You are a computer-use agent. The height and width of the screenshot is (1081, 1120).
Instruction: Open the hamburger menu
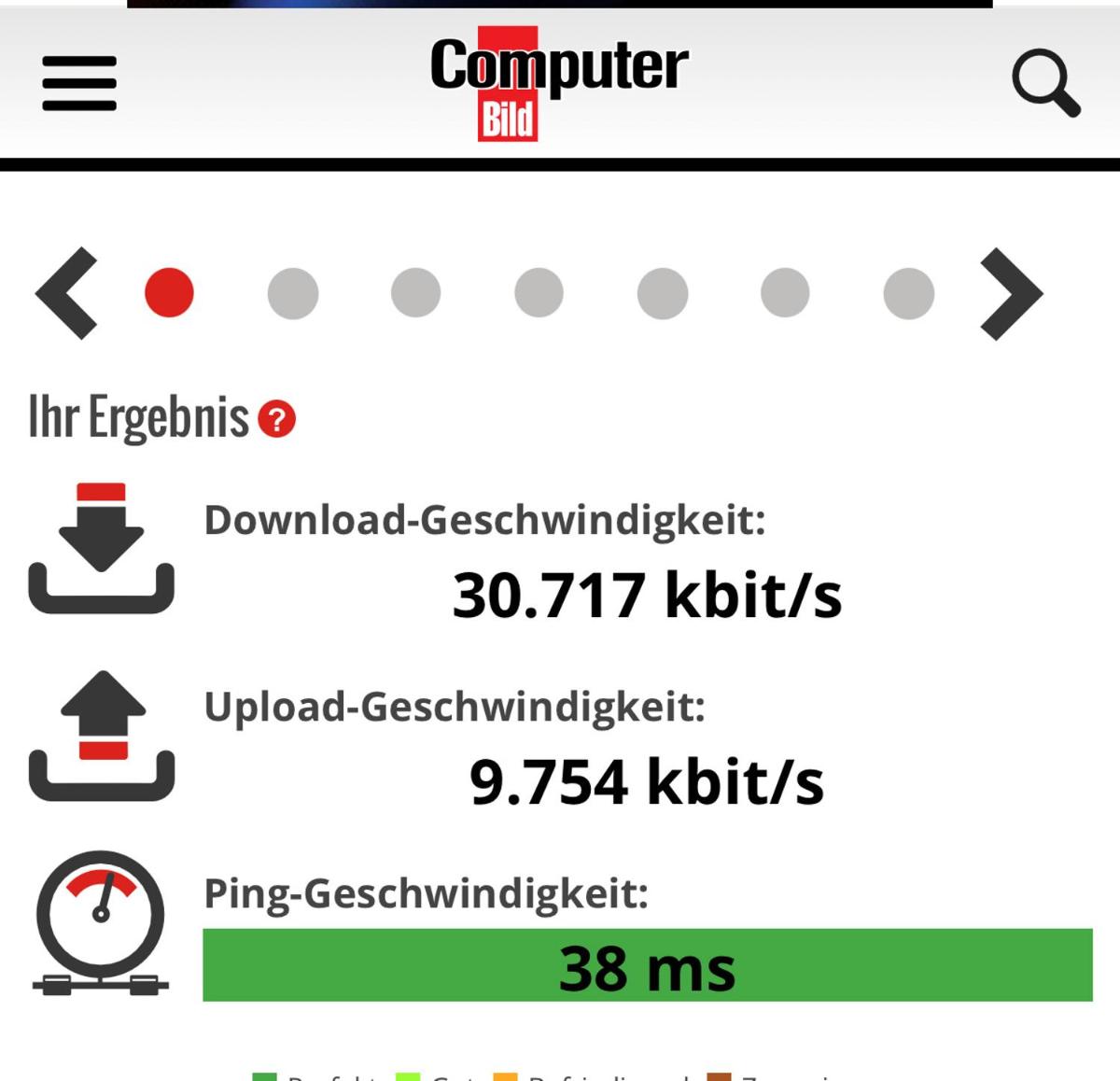point(79,84)
